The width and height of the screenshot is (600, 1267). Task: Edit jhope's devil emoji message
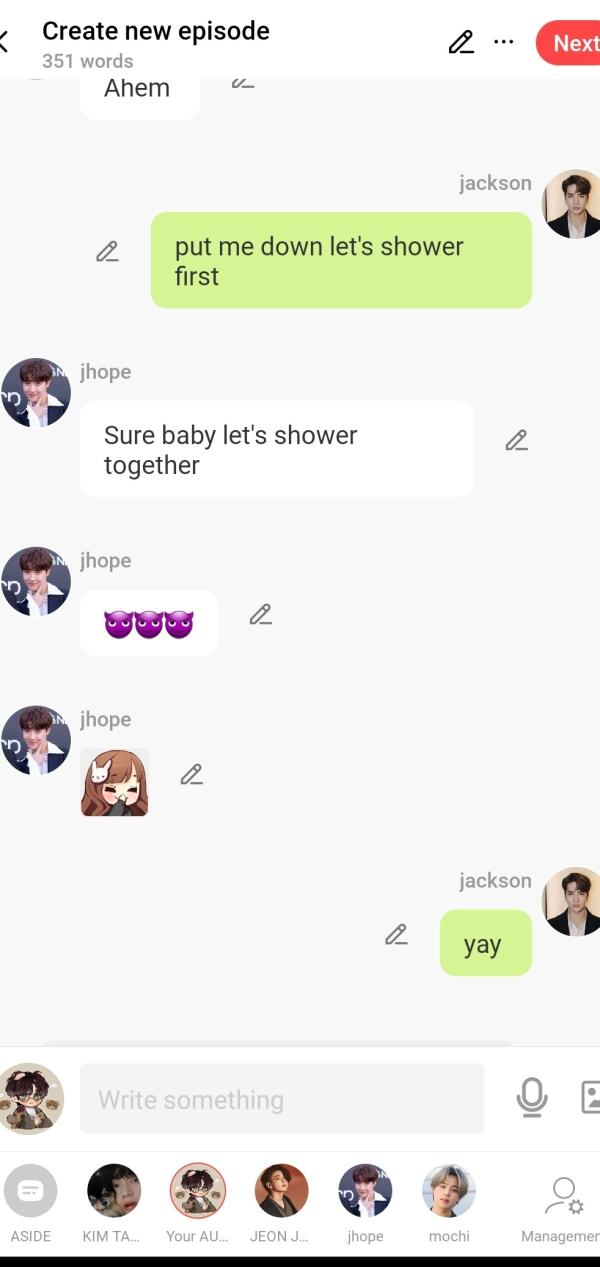(x=260, y=614)
